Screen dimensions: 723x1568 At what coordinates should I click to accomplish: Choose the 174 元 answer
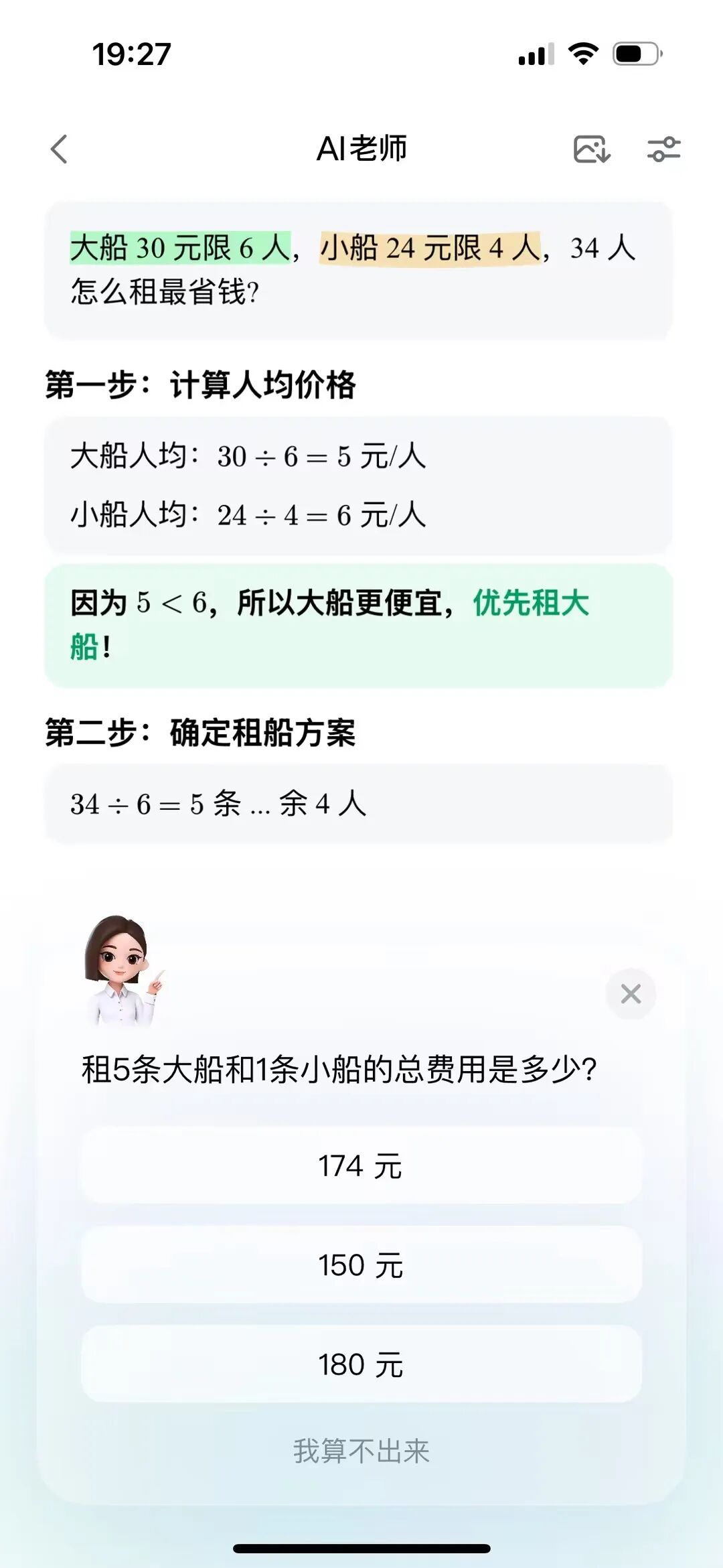tap(361, 1166)
